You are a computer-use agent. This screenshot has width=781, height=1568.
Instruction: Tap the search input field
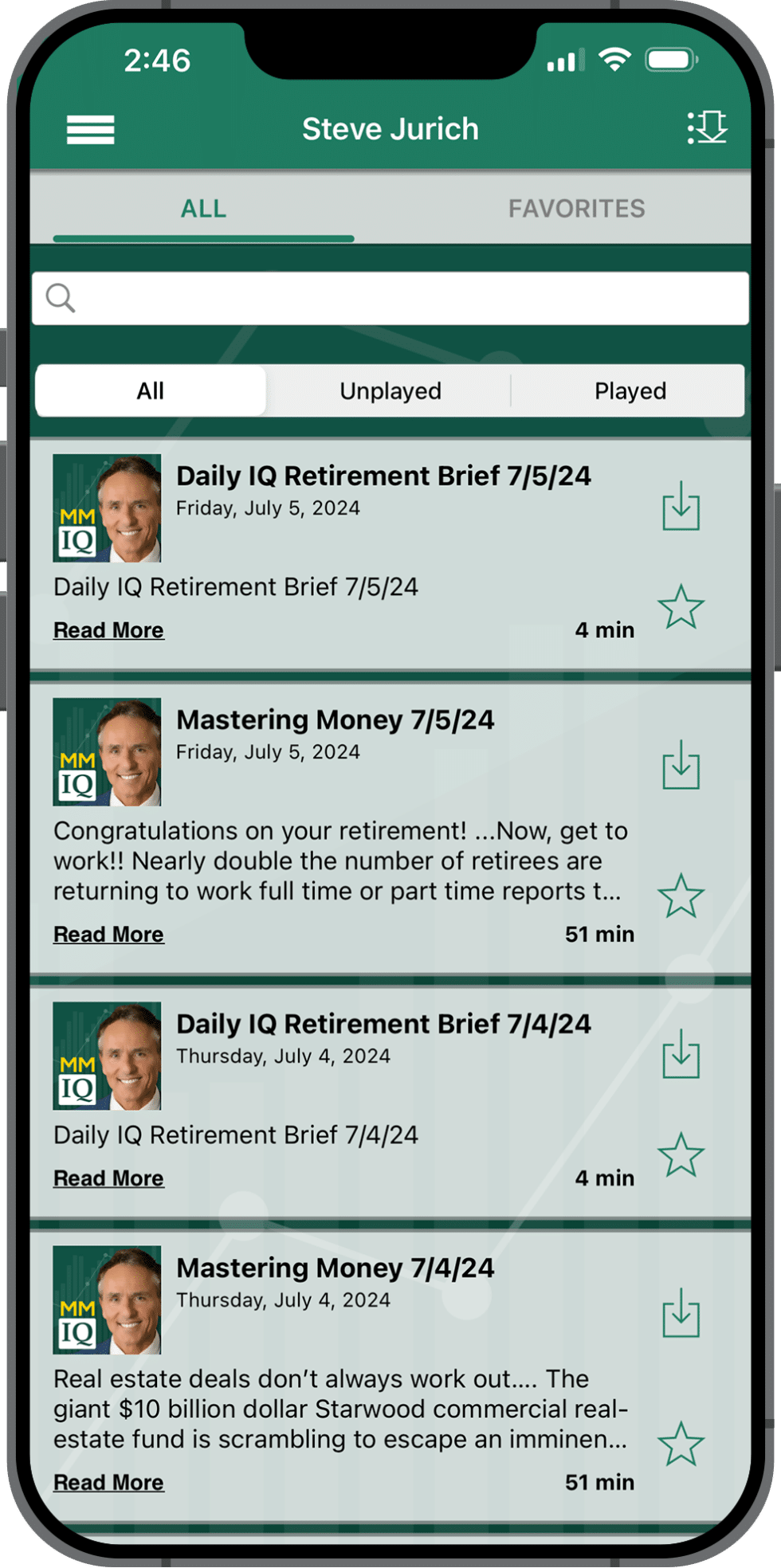[390, 298]
